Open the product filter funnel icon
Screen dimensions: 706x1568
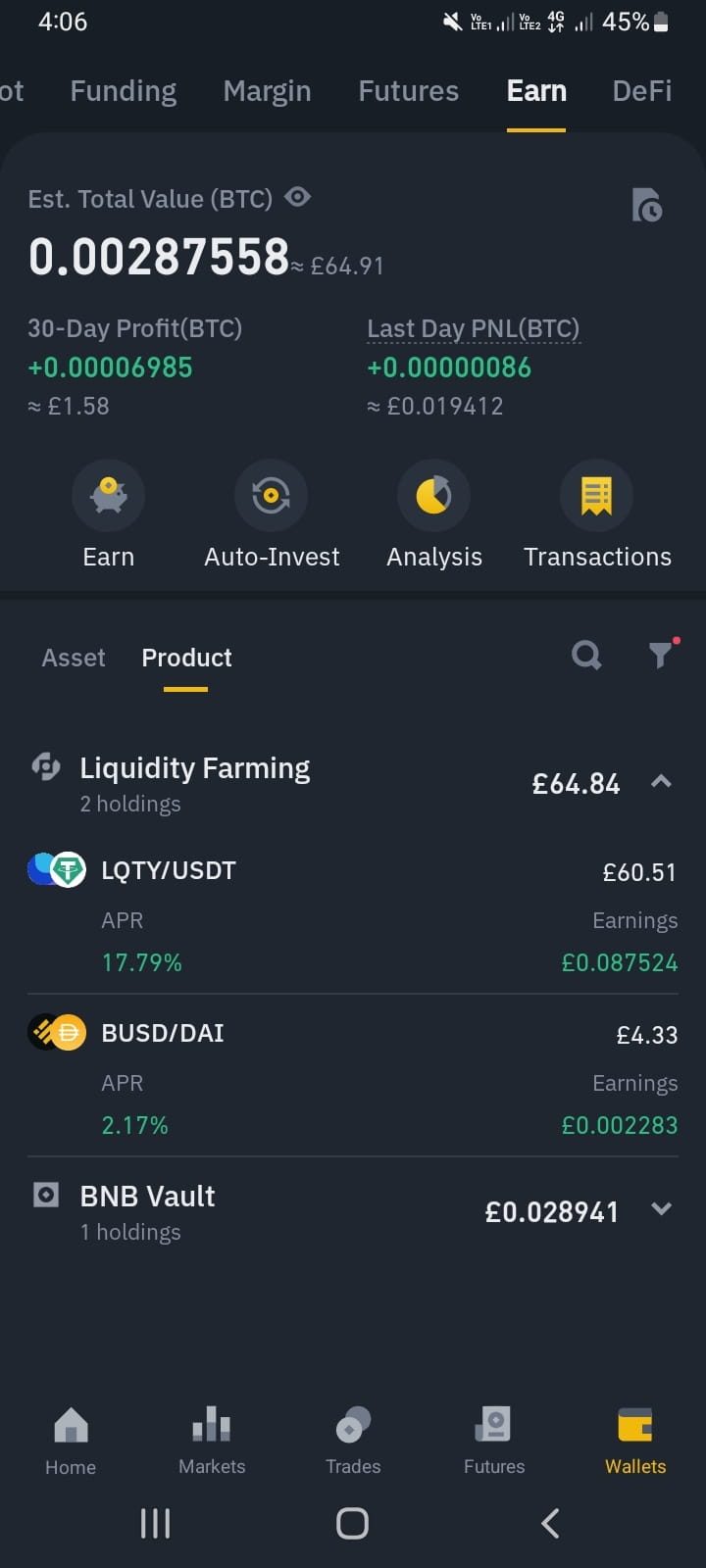pos(661,657)
